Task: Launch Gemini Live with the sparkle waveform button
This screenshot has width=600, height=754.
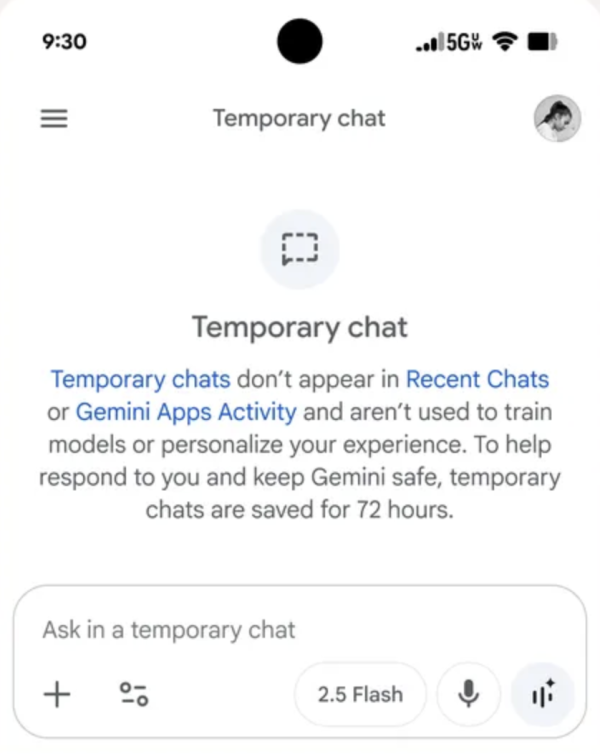Action: click(543, 693)
